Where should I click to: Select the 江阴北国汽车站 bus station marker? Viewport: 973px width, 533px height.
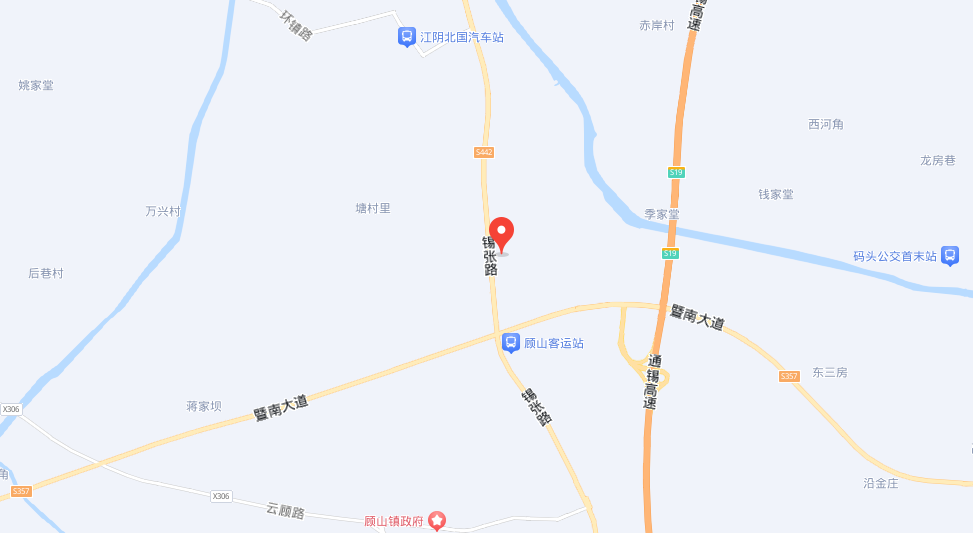[x=407, y=37]
